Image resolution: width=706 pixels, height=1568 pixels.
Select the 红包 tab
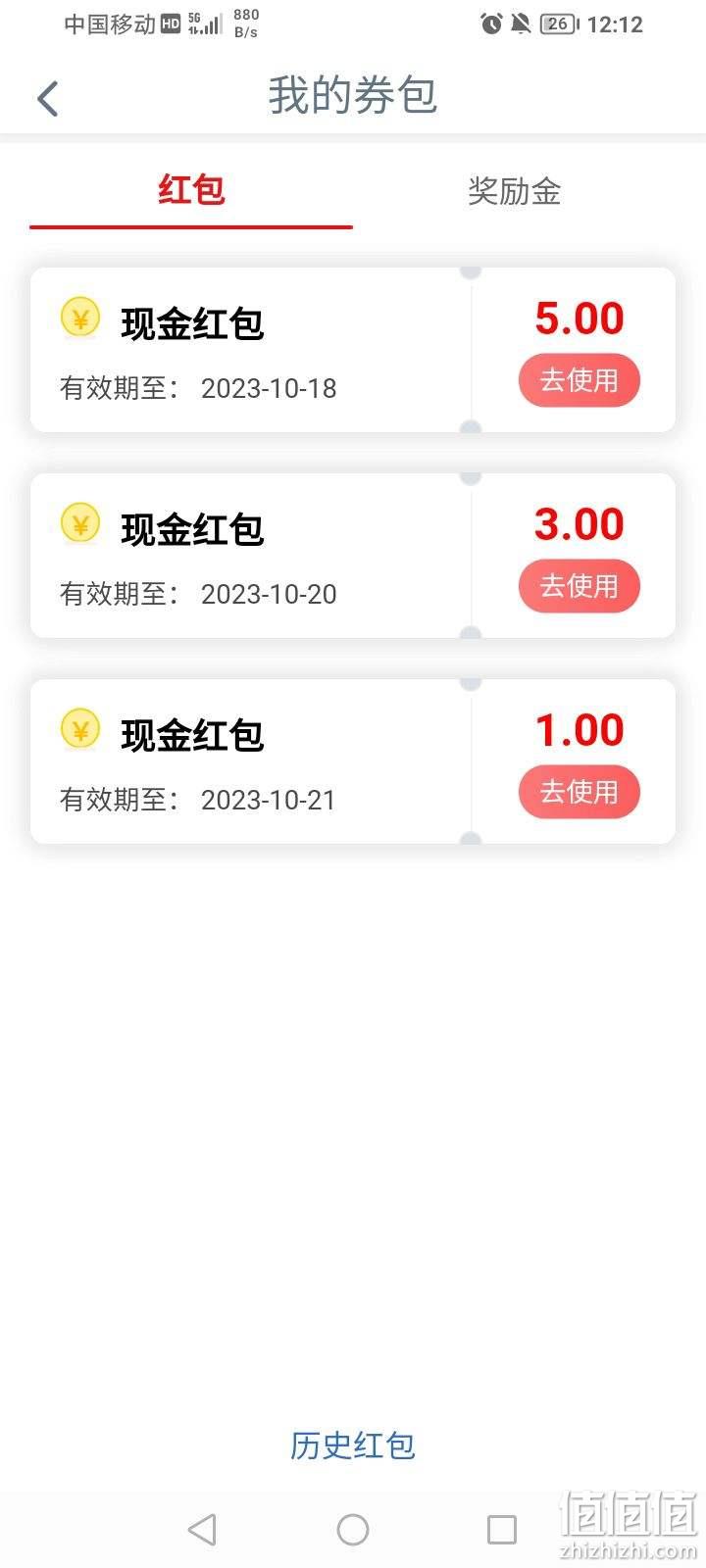(191, 190)
